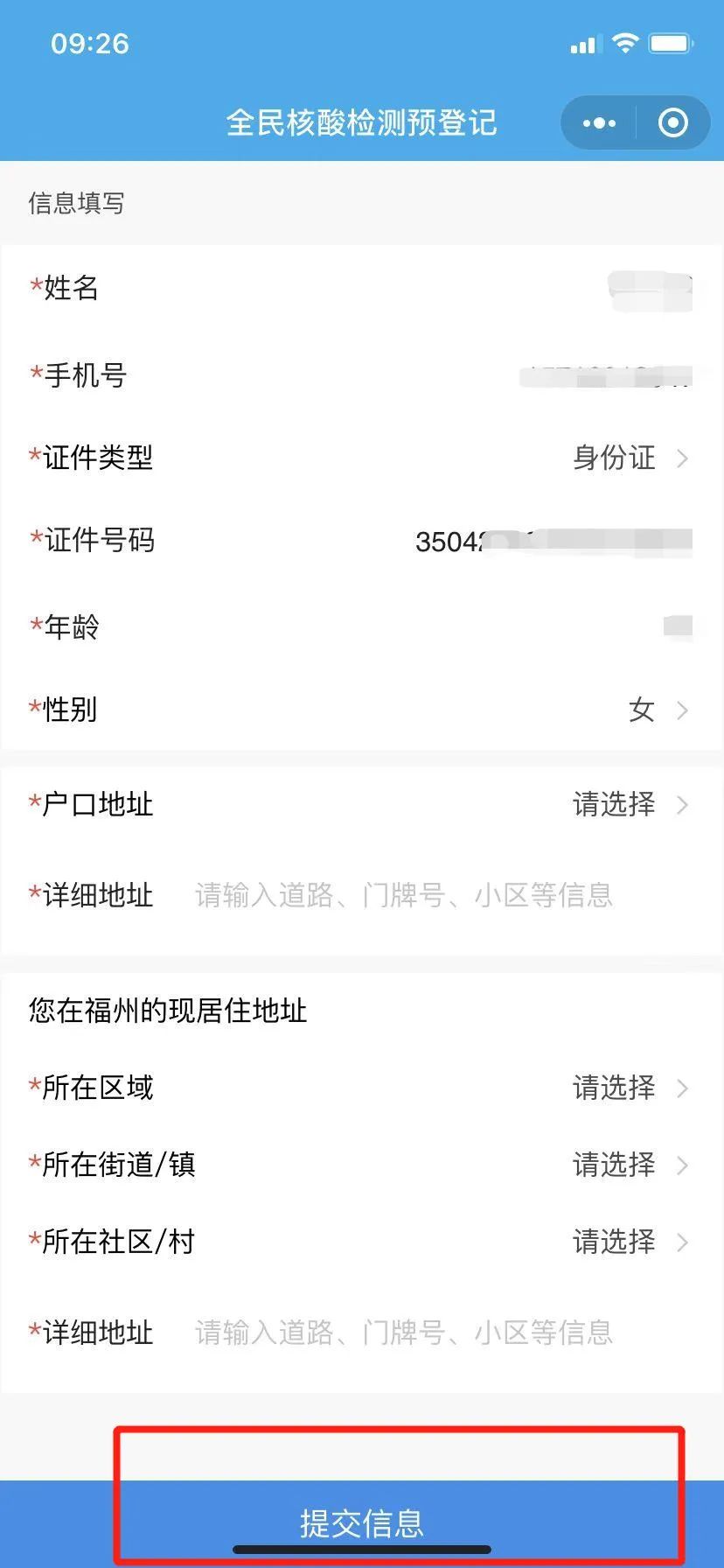724x1568 pixels.
Task: Enter 详细地址 for current Fuzhou residence
Action: (402, 1333)
